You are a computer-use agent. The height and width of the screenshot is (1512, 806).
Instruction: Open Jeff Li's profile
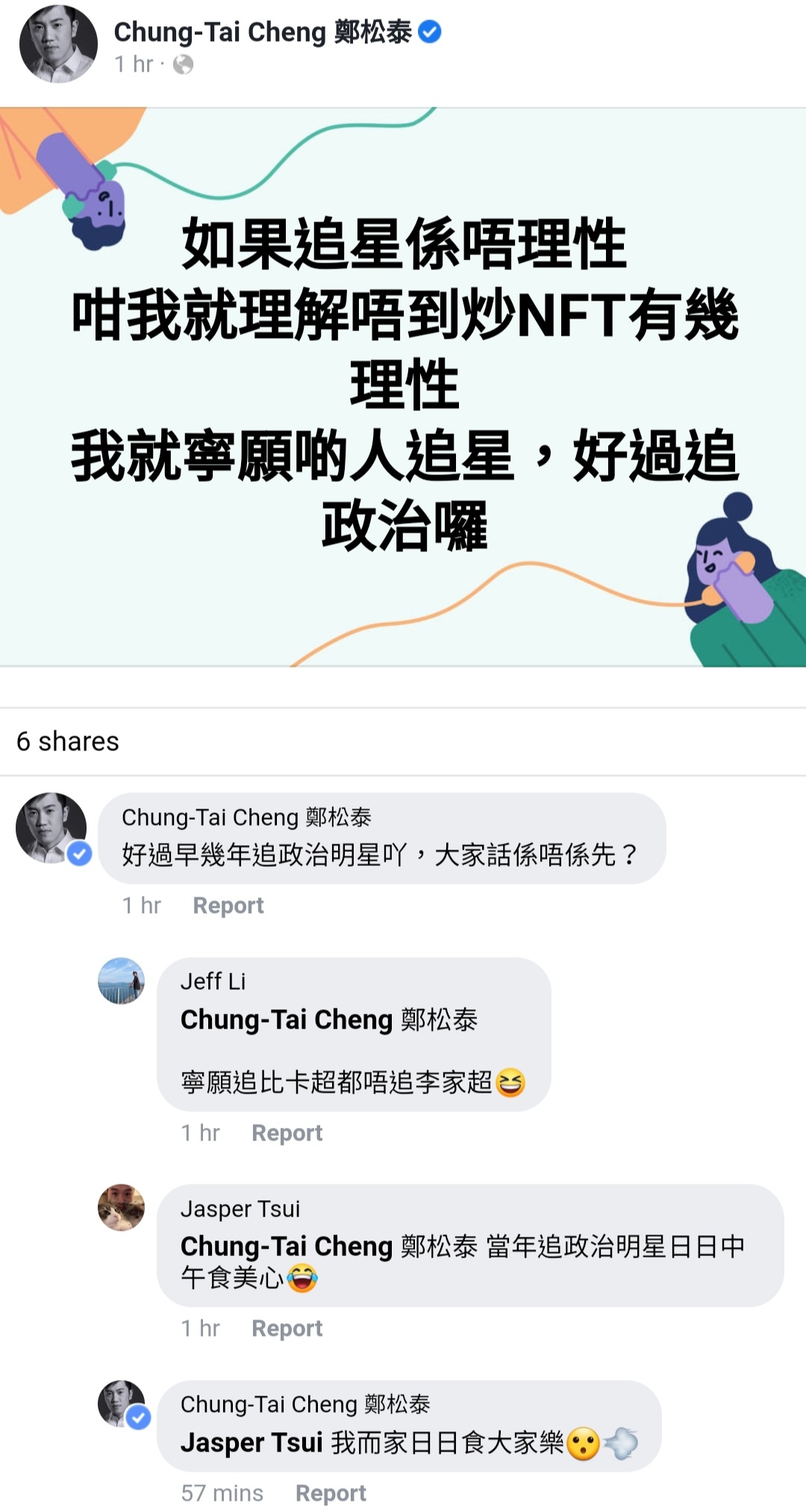click(213, 982)
